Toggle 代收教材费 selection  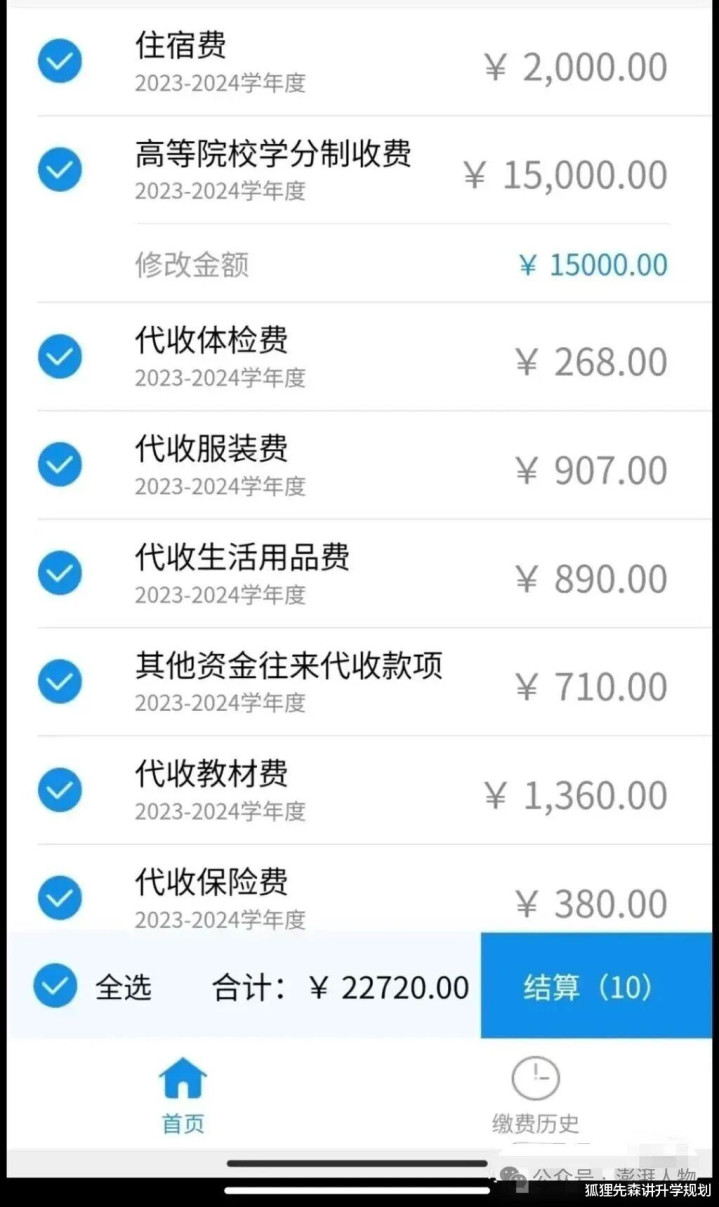pos(60,789)
